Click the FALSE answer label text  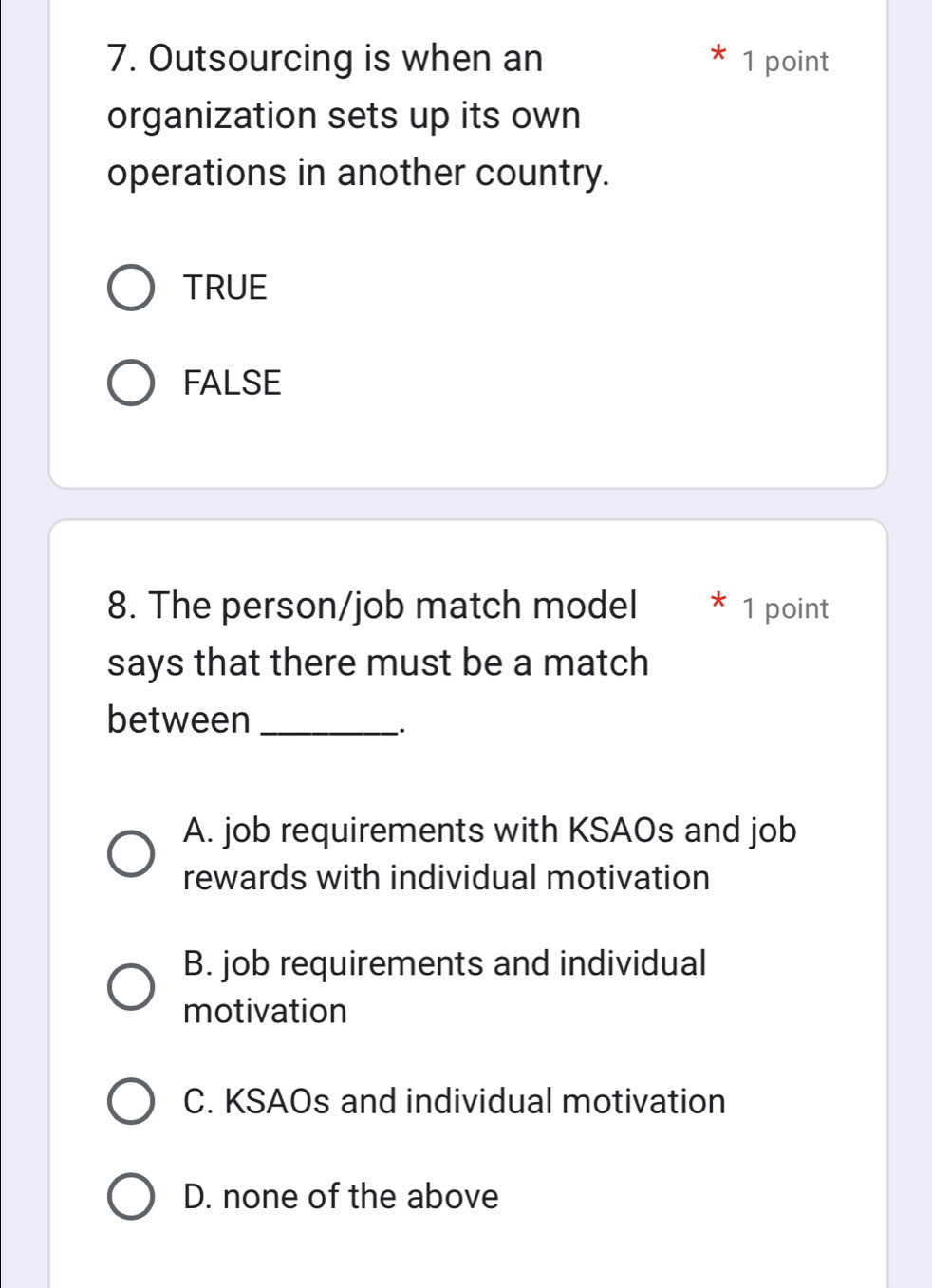(x=233, y=383)
